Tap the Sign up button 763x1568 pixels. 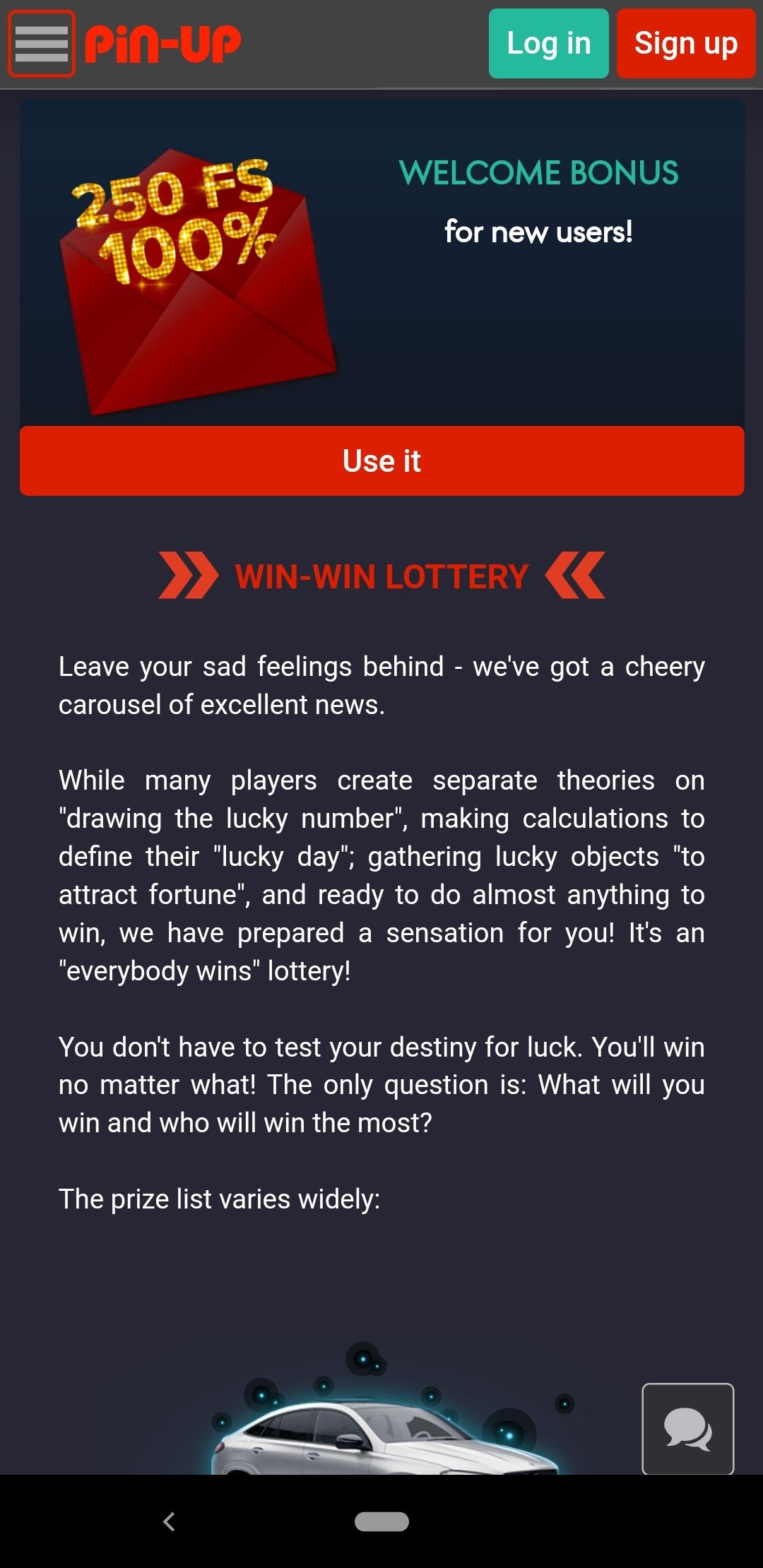(686, 43)
